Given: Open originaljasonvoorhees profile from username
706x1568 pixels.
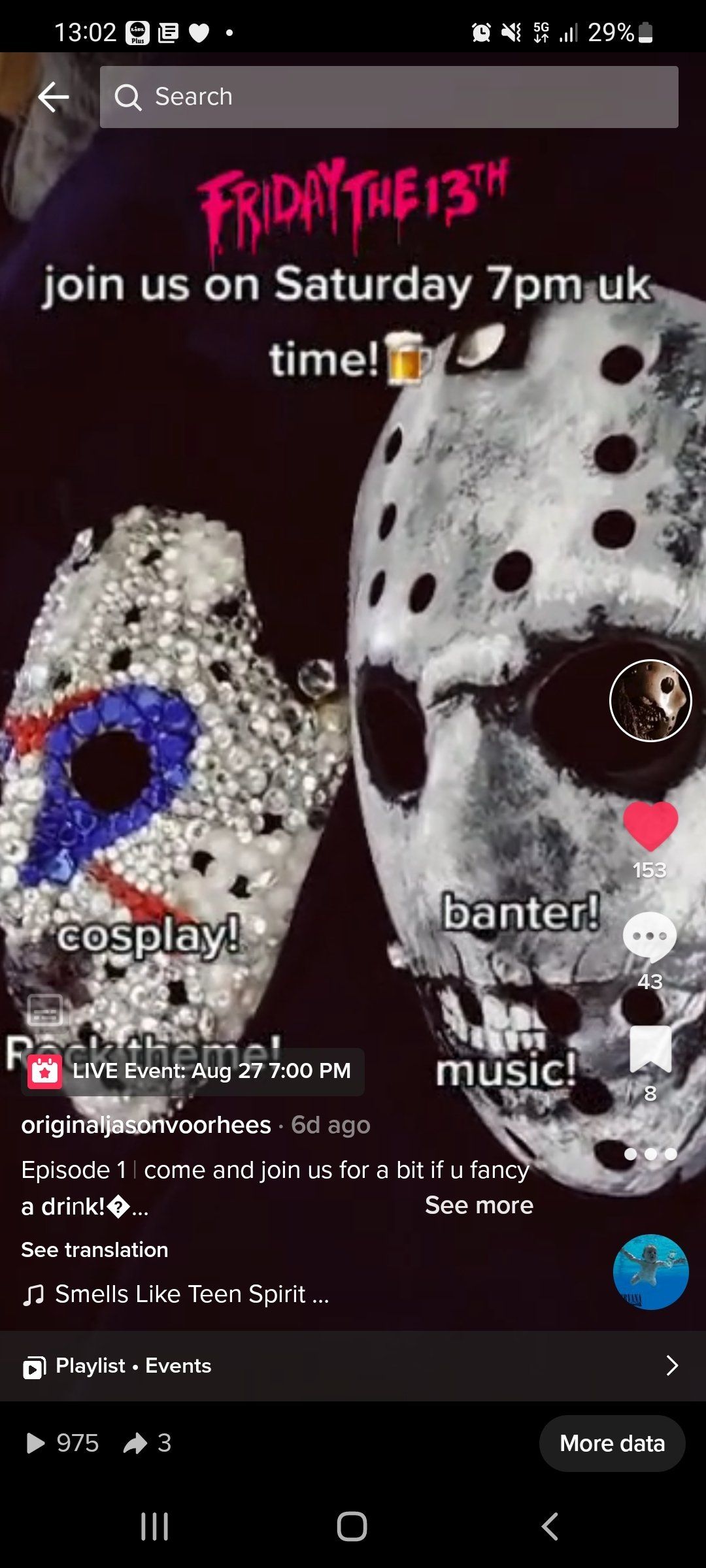Looking at the screenshot, I should click(x=146, y=1125).
